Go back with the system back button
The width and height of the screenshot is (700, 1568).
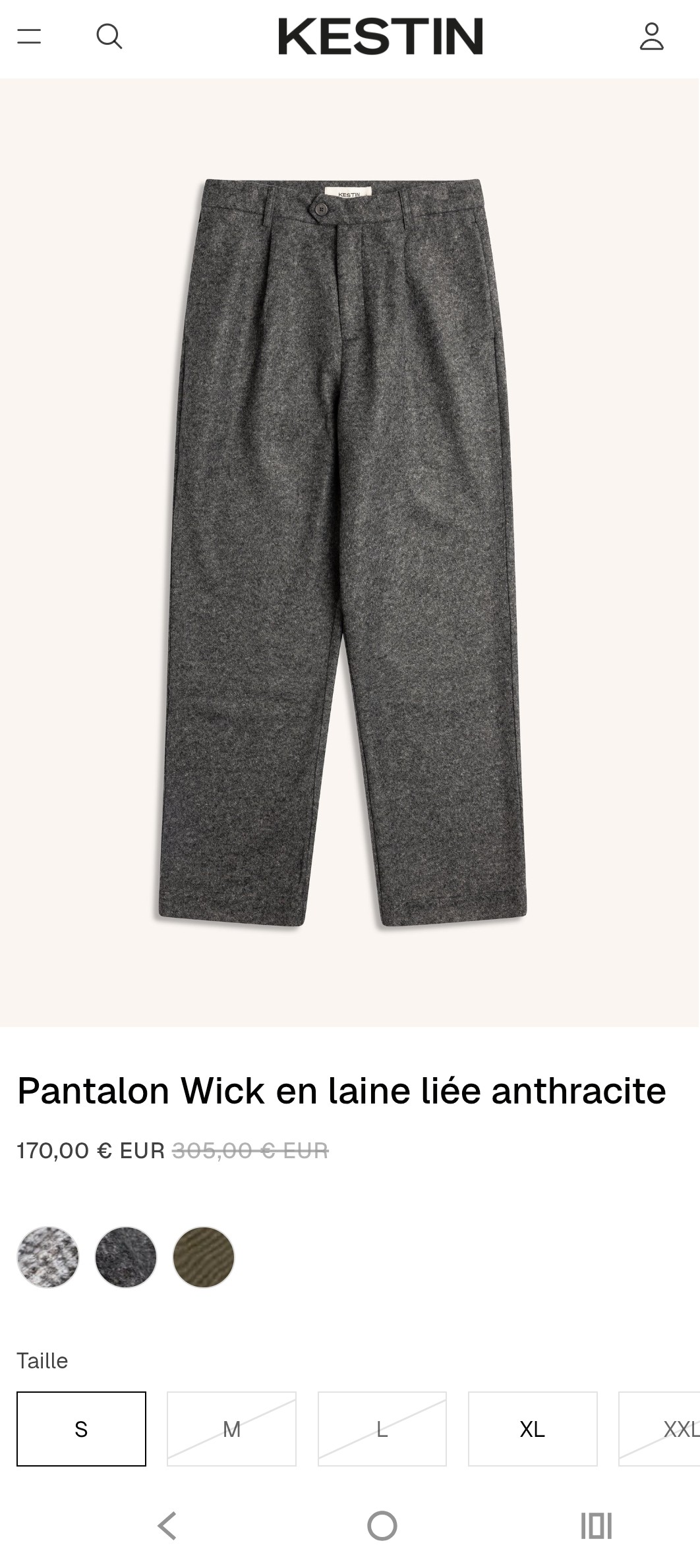(167, 1526)
